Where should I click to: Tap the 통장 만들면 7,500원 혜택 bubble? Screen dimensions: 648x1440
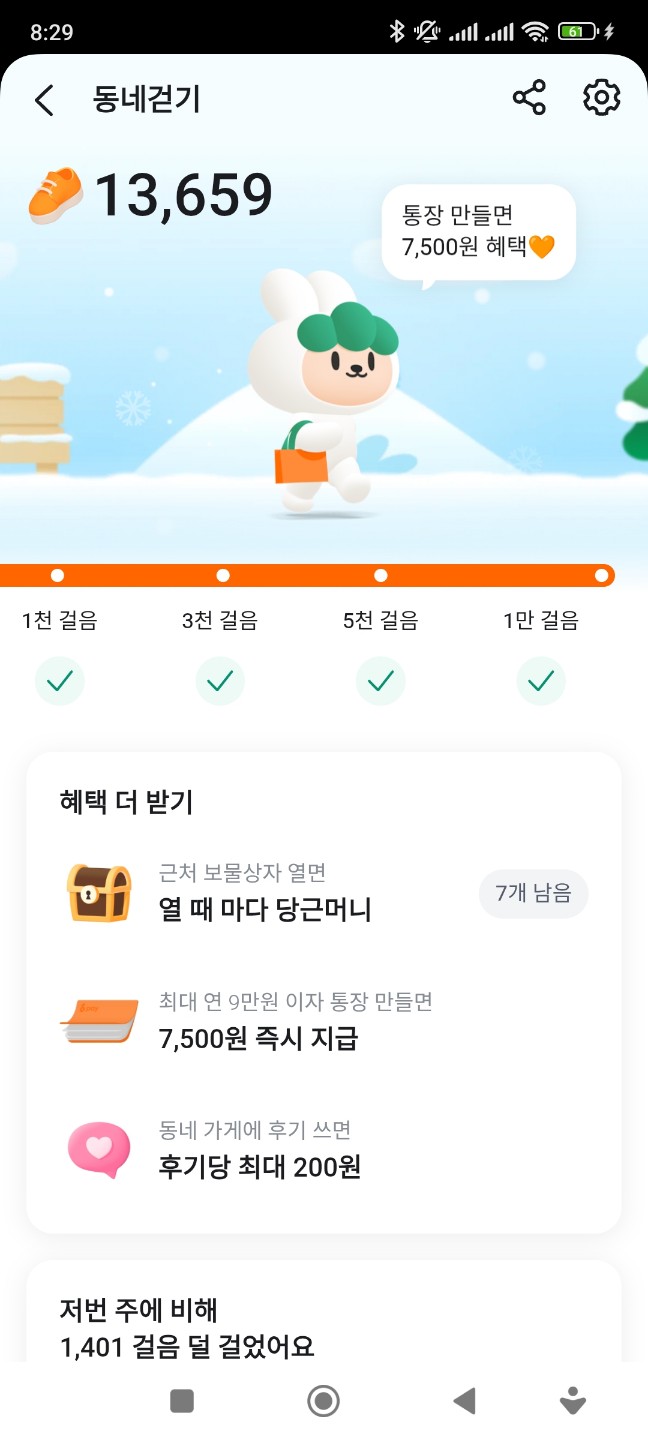479,234
